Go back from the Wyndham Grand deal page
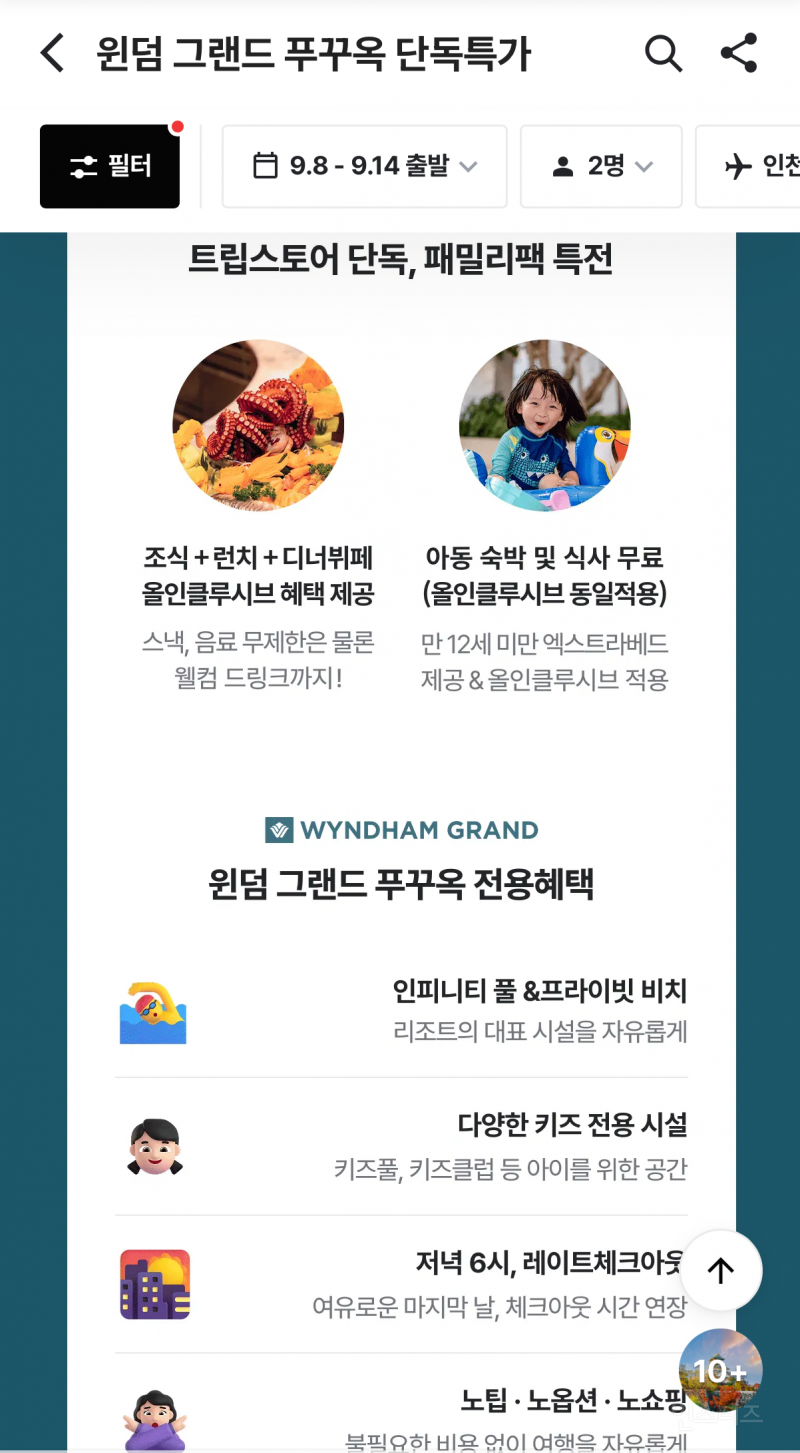Image resolution: width=800 pixels, height=1453 pixels. 52,53
